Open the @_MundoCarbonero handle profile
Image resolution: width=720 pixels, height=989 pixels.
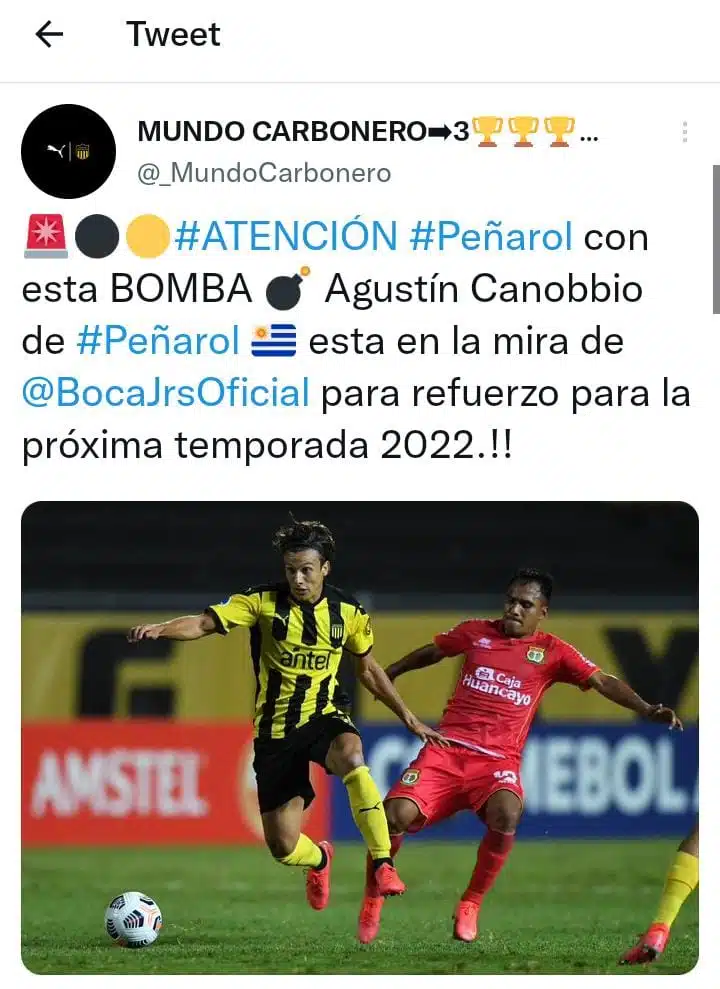[264, 173]
